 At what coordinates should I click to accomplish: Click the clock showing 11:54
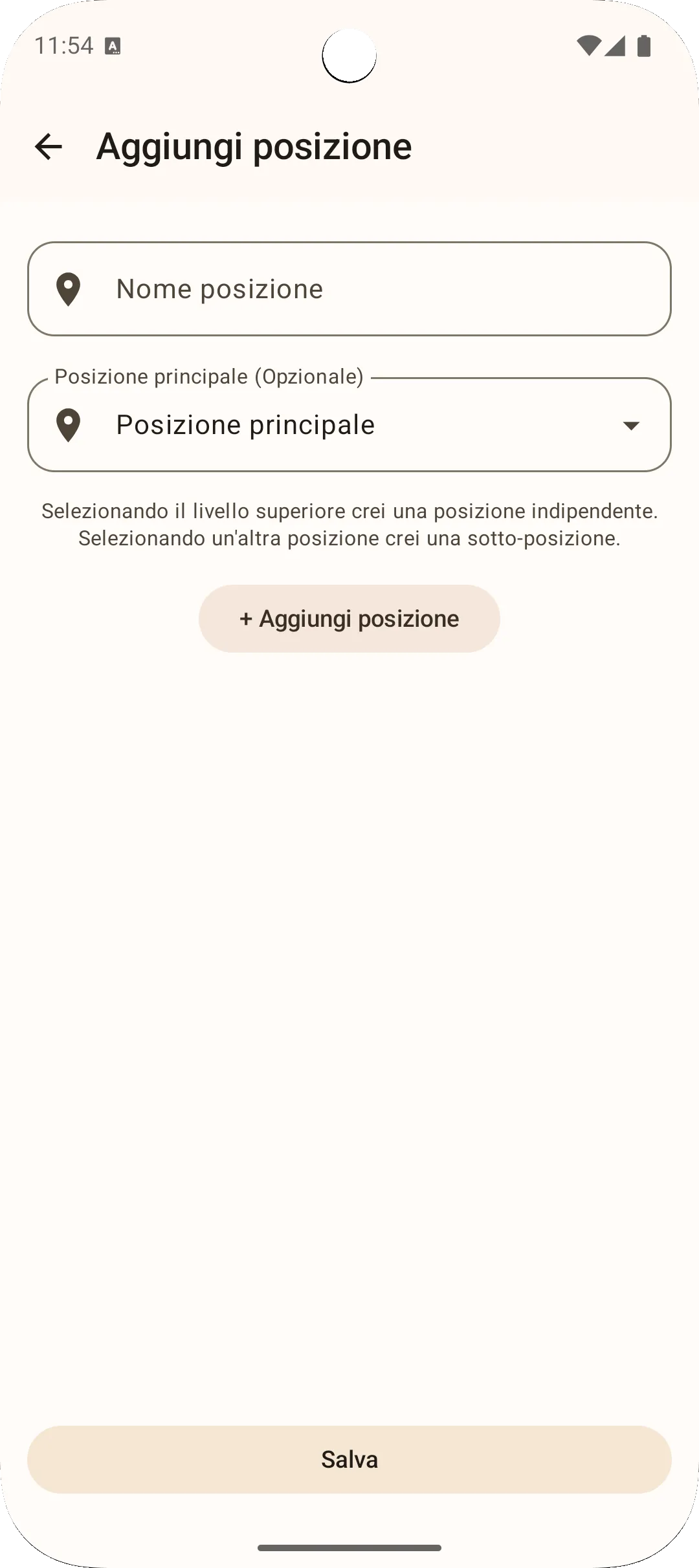65,45
